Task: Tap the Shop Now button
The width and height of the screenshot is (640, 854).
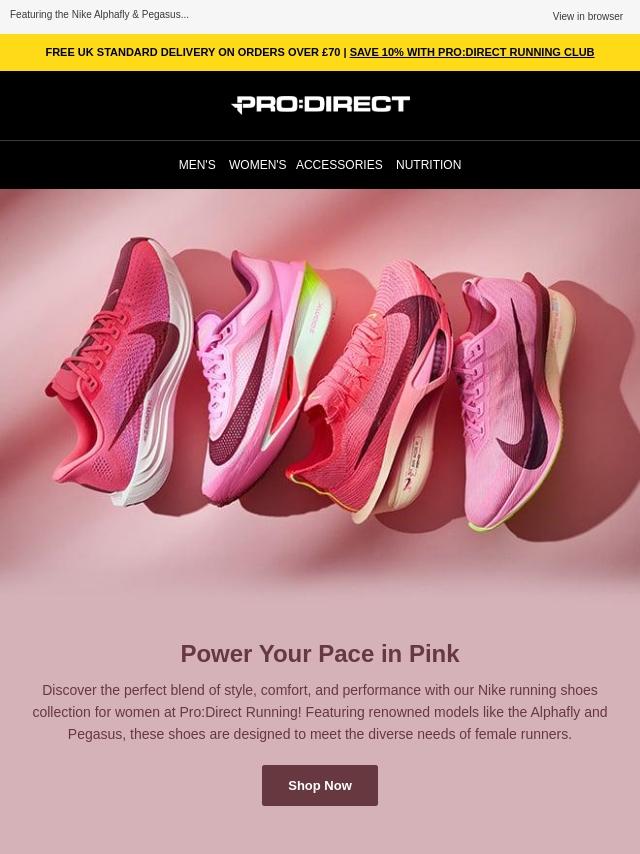Action: [320, 785]
